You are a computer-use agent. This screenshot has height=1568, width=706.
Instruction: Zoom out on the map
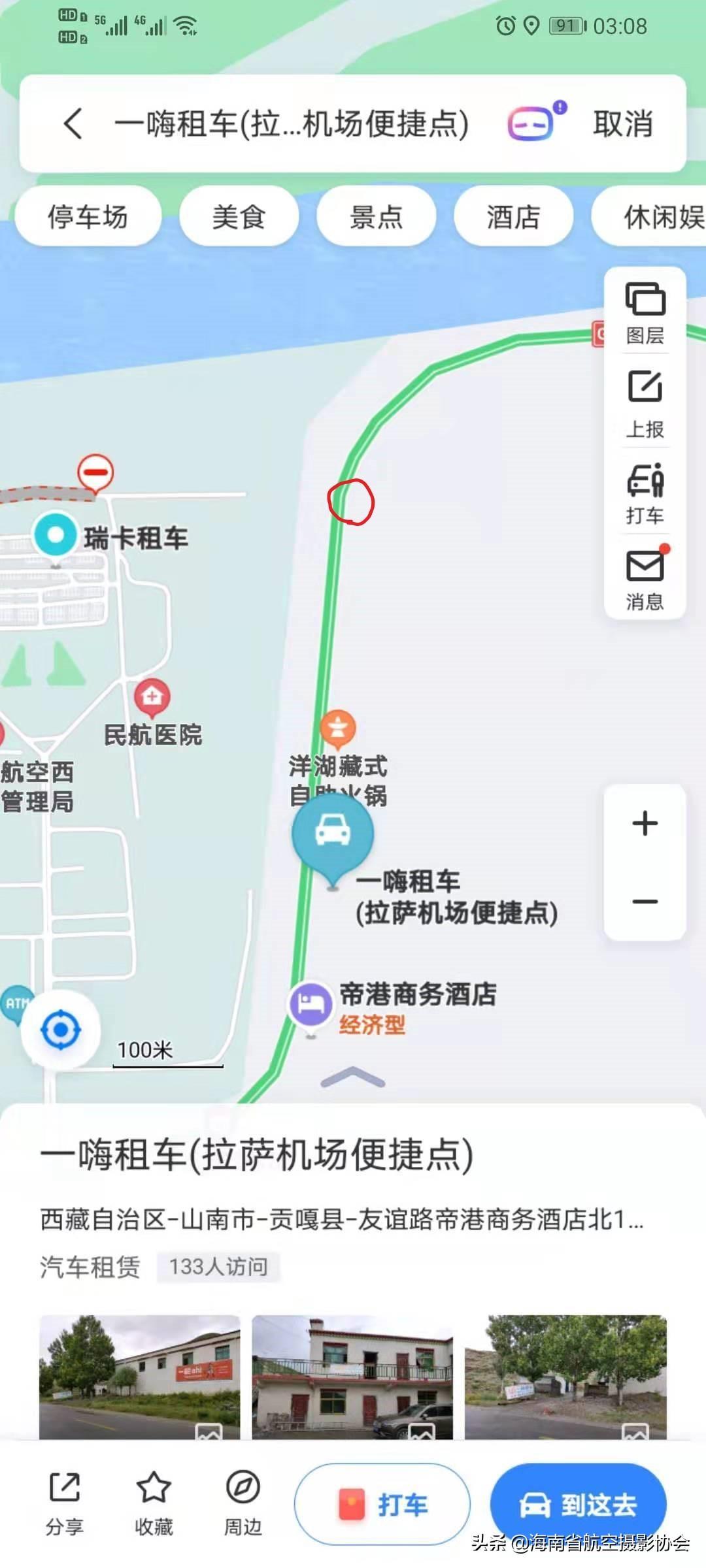tap(645, 902)
